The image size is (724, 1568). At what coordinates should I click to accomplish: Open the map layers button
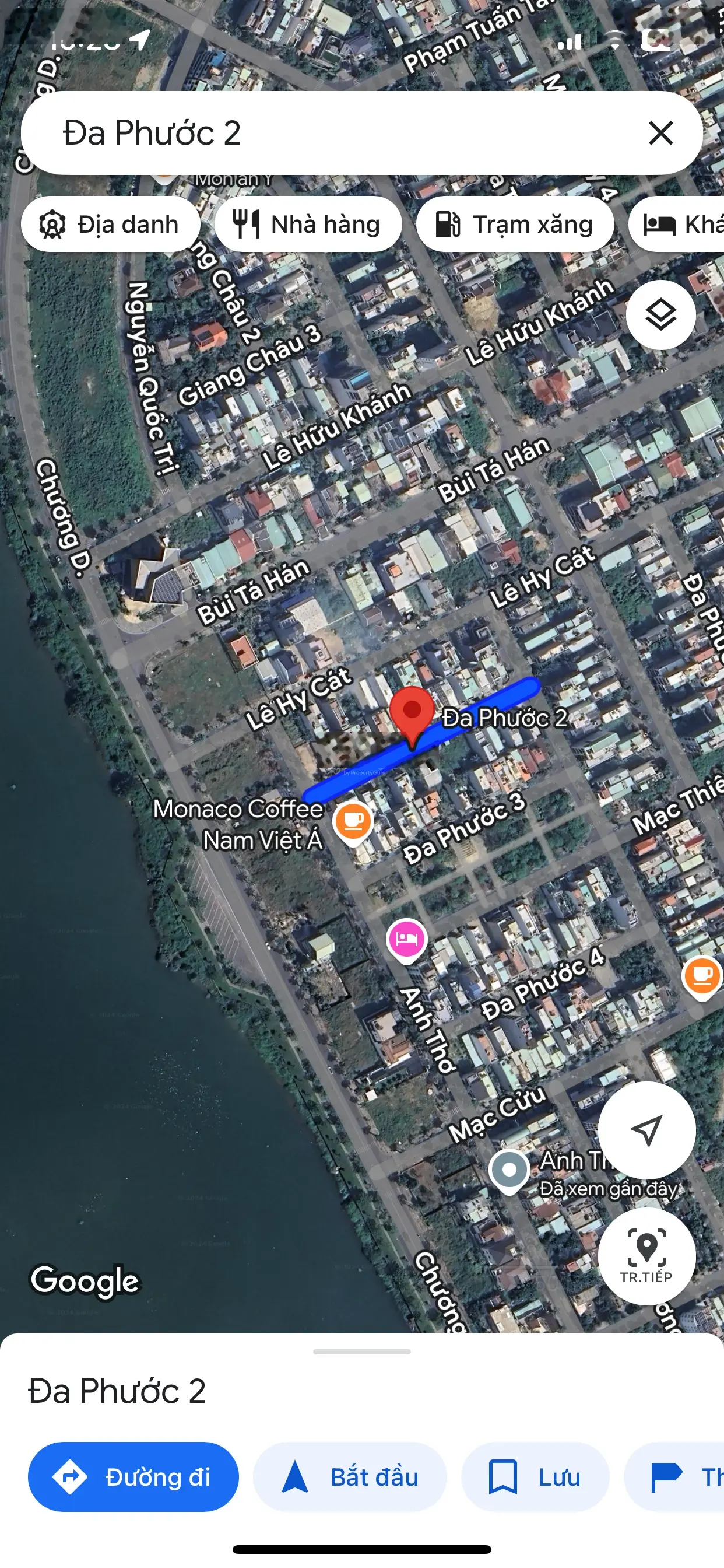point(660,314)
